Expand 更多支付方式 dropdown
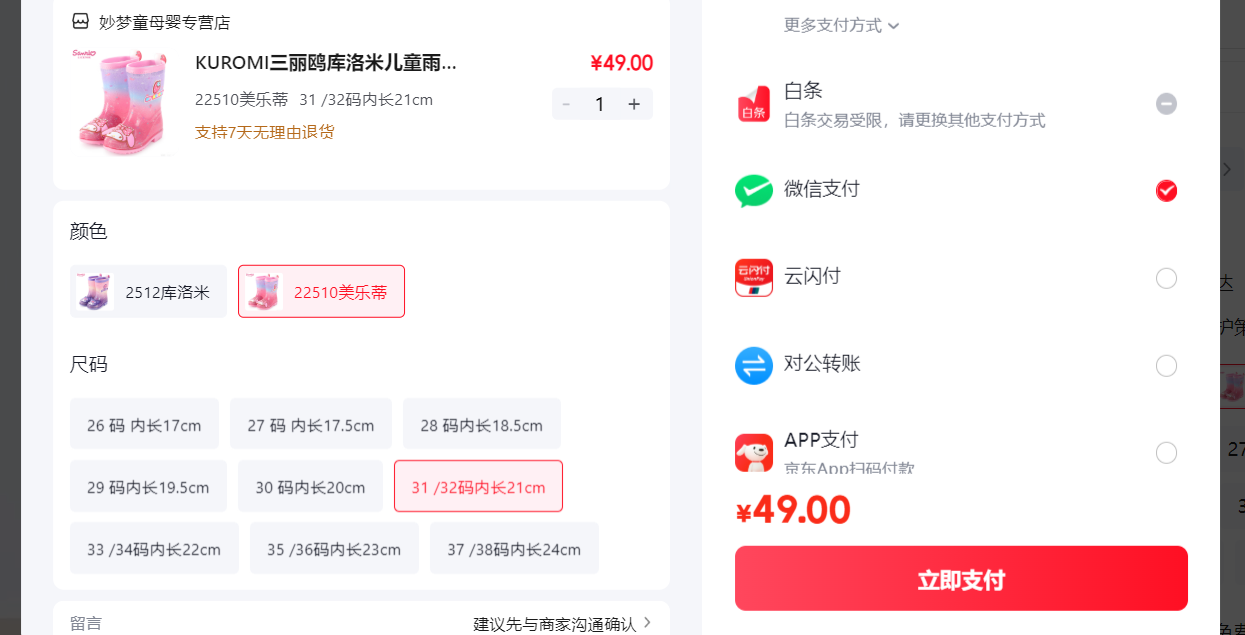The height and width of the screenshot is (635, 1245). [842, 25]
